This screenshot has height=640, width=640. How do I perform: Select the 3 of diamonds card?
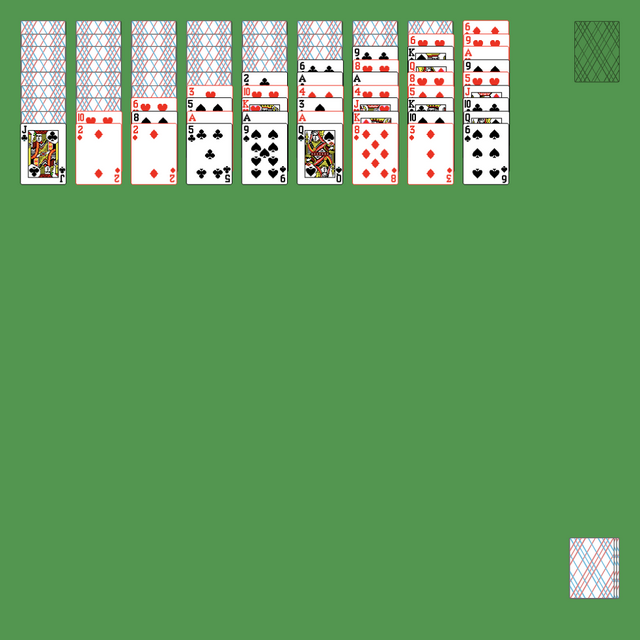(x=430, y=155)
